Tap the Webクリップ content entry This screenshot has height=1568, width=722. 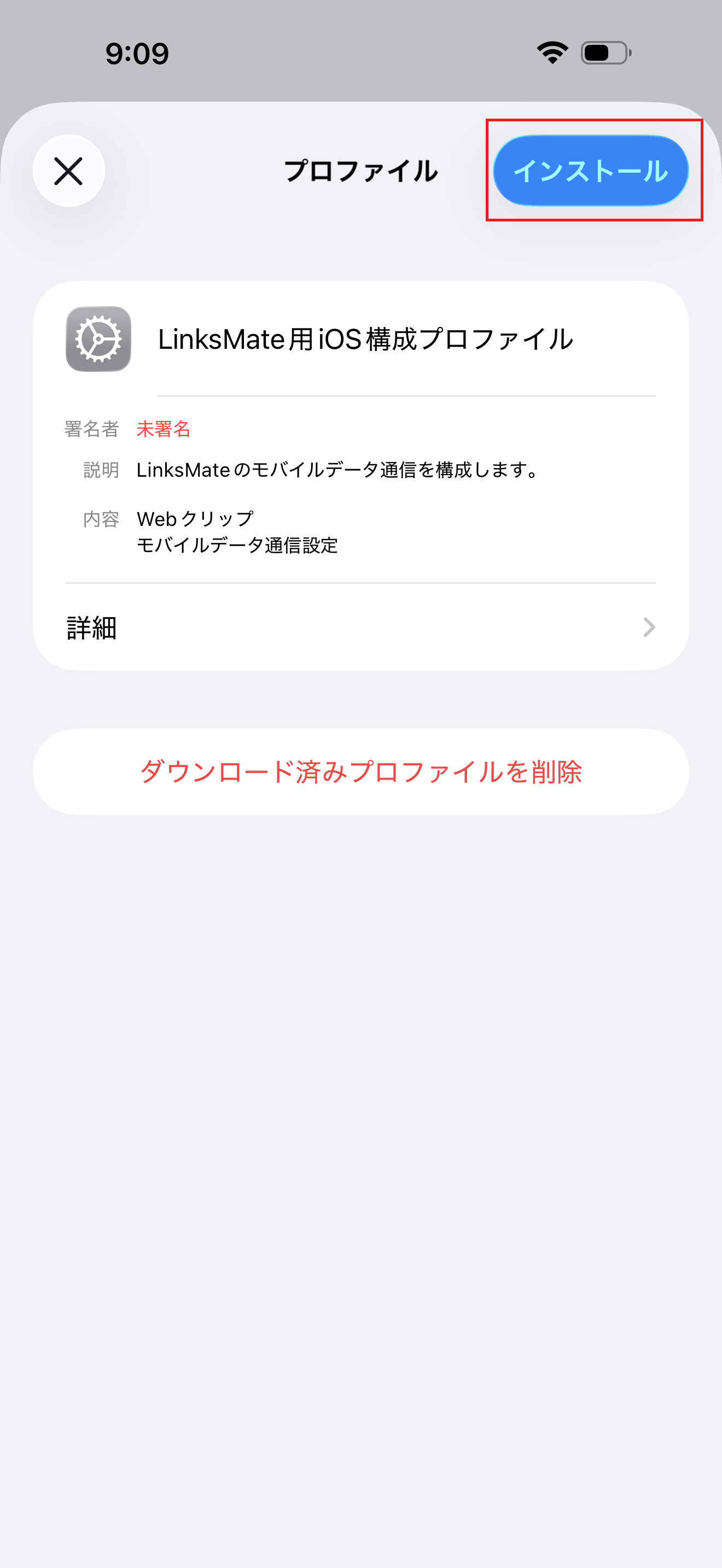[x=196, y=518]
